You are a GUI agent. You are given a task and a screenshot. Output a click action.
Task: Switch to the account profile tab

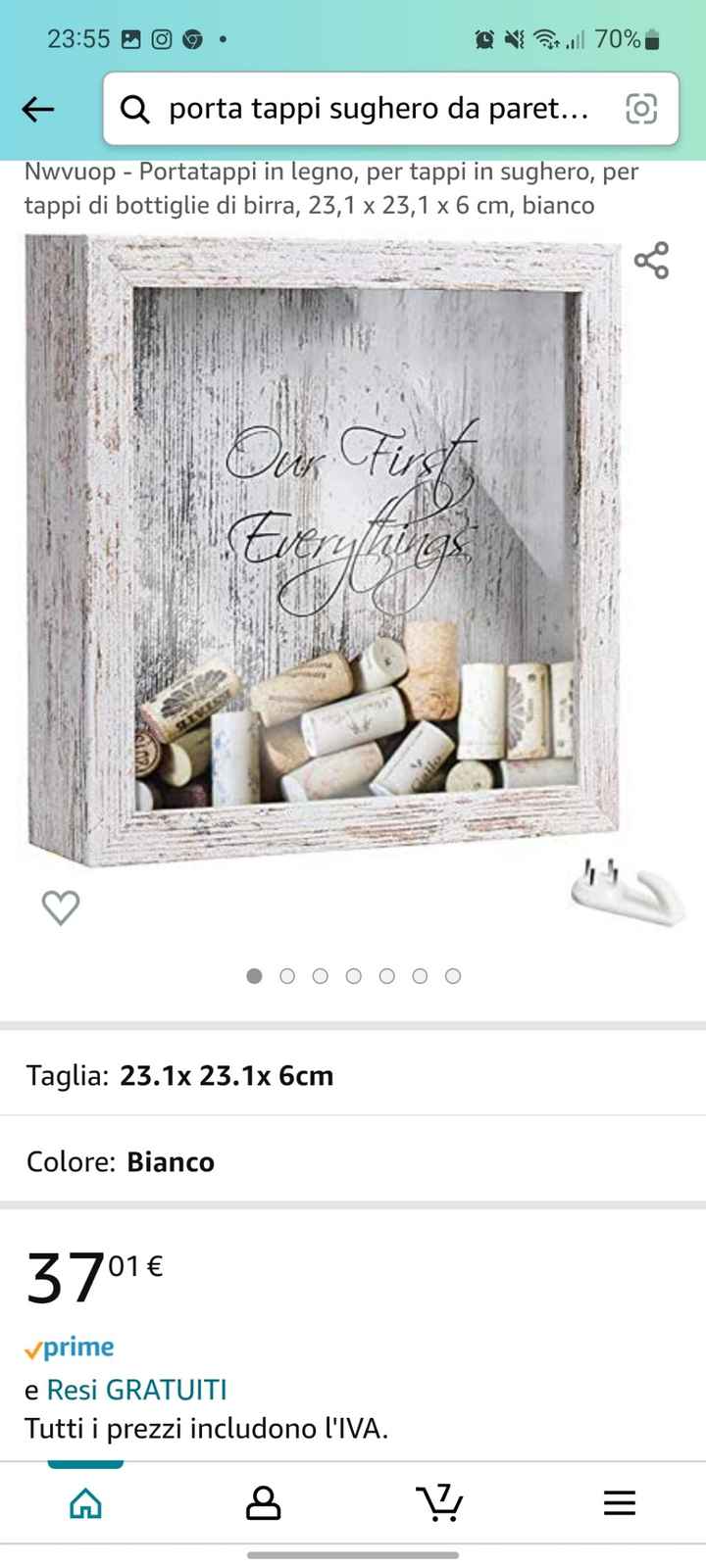pos(263,1502)
